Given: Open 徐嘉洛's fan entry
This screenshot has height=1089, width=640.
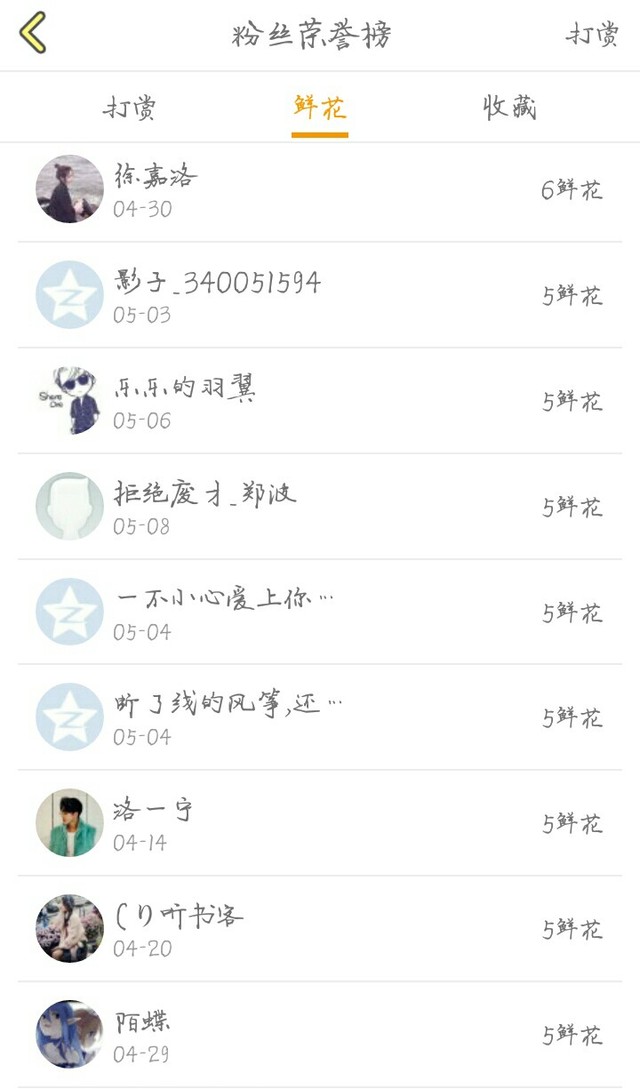Looking at the screenshot, I should [x=320, y=190].
